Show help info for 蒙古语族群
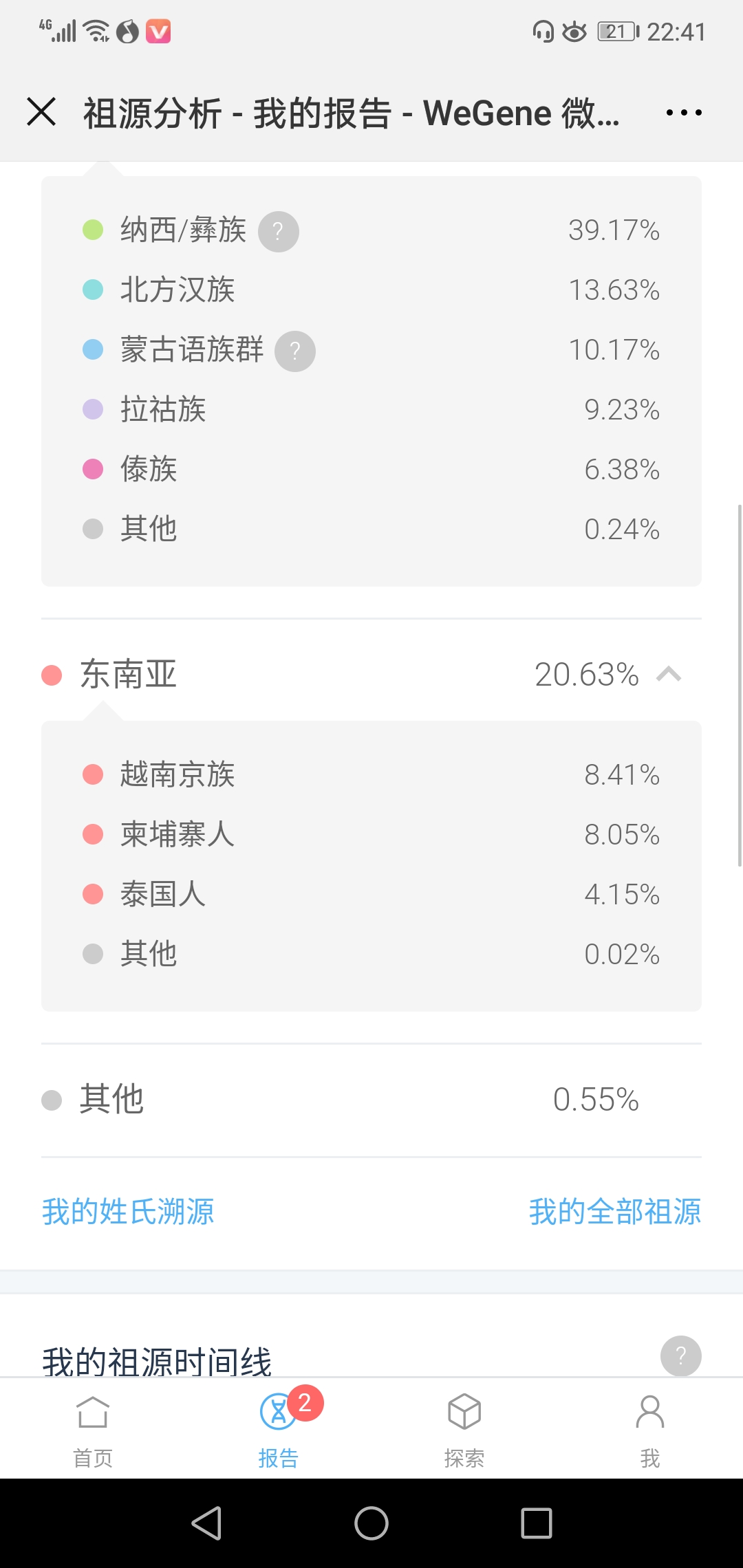This screenshot has width=743, height=1568. click(295, 351)
